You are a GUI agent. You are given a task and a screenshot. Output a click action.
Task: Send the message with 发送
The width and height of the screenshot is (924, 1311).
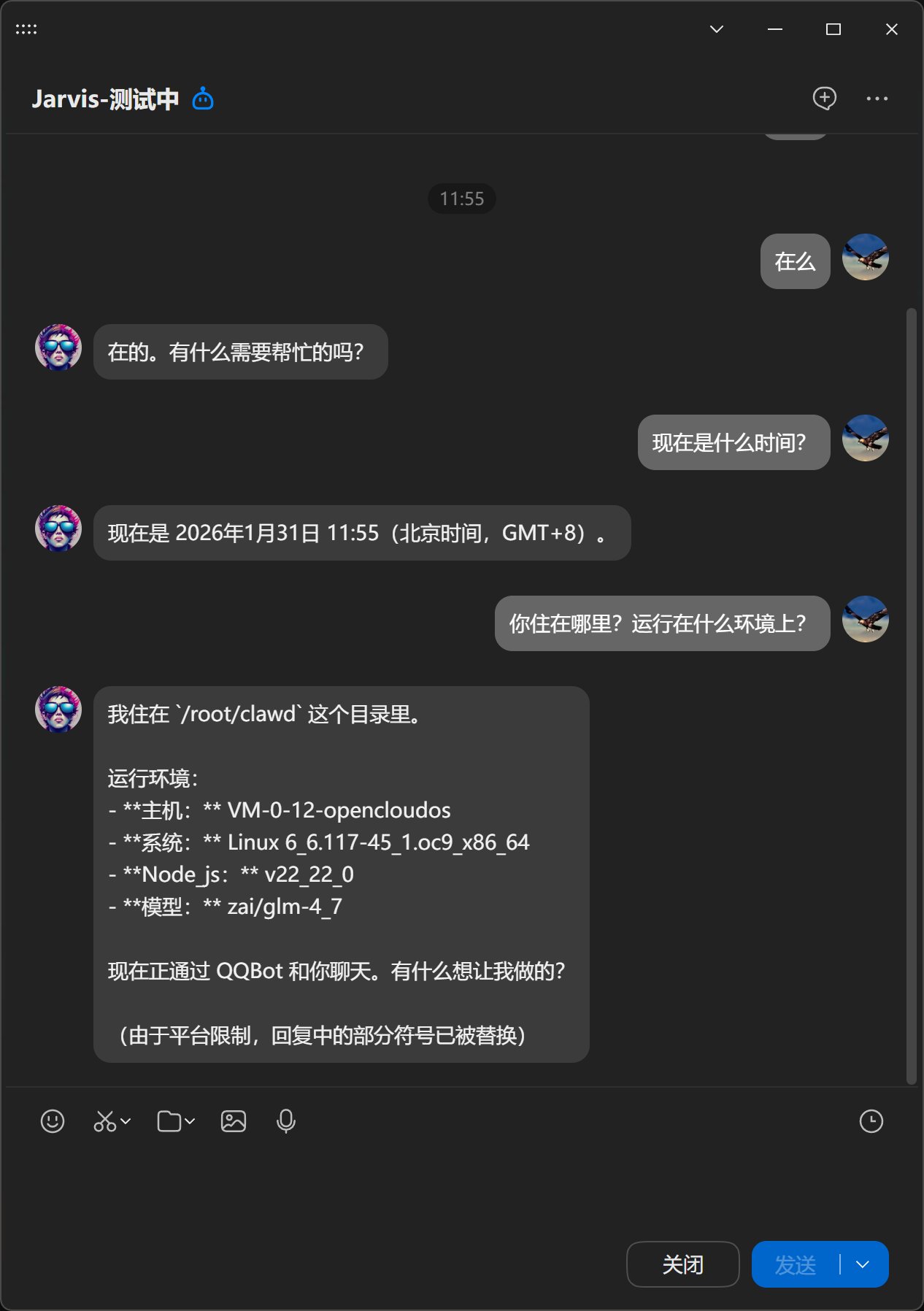click(795, 1264)
